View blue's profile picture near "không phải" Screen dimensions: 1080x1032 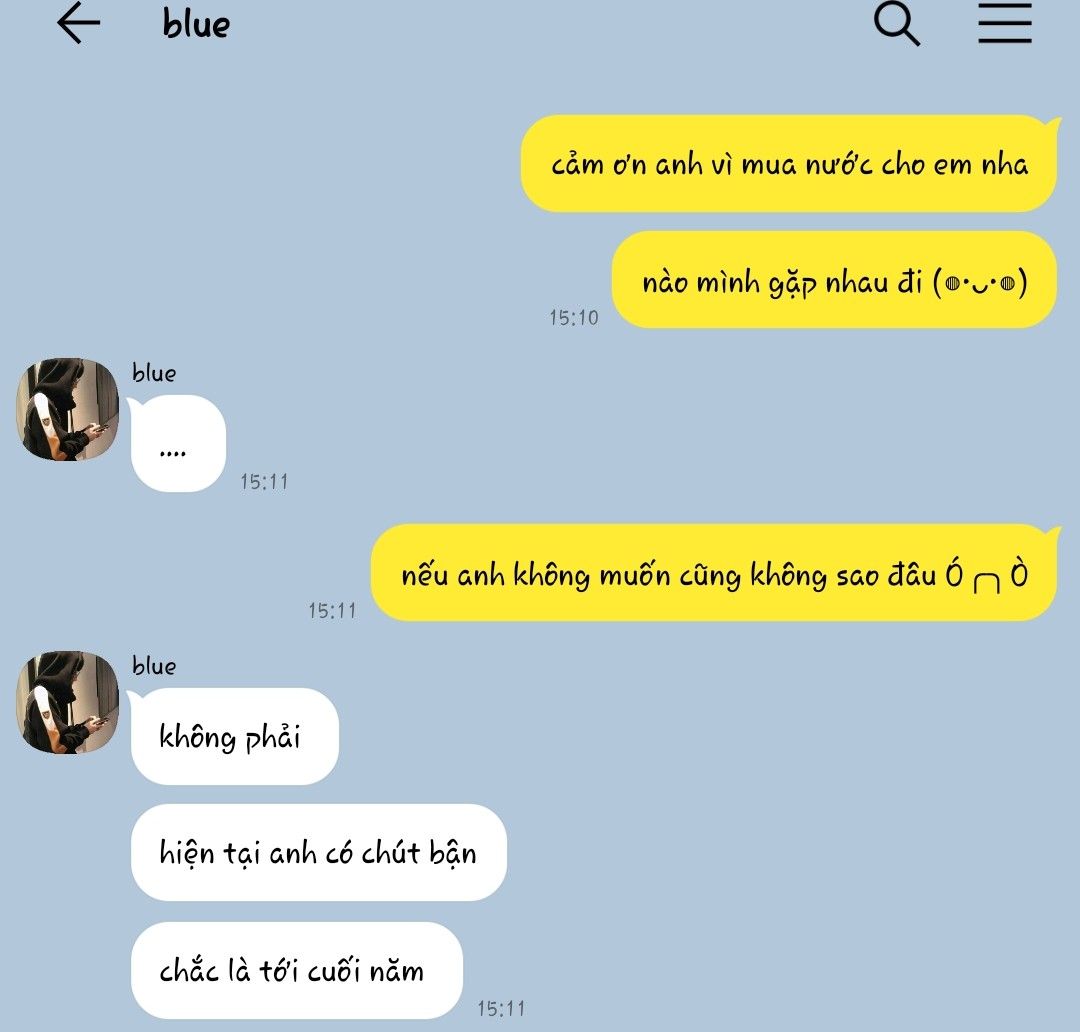(67, 702)
